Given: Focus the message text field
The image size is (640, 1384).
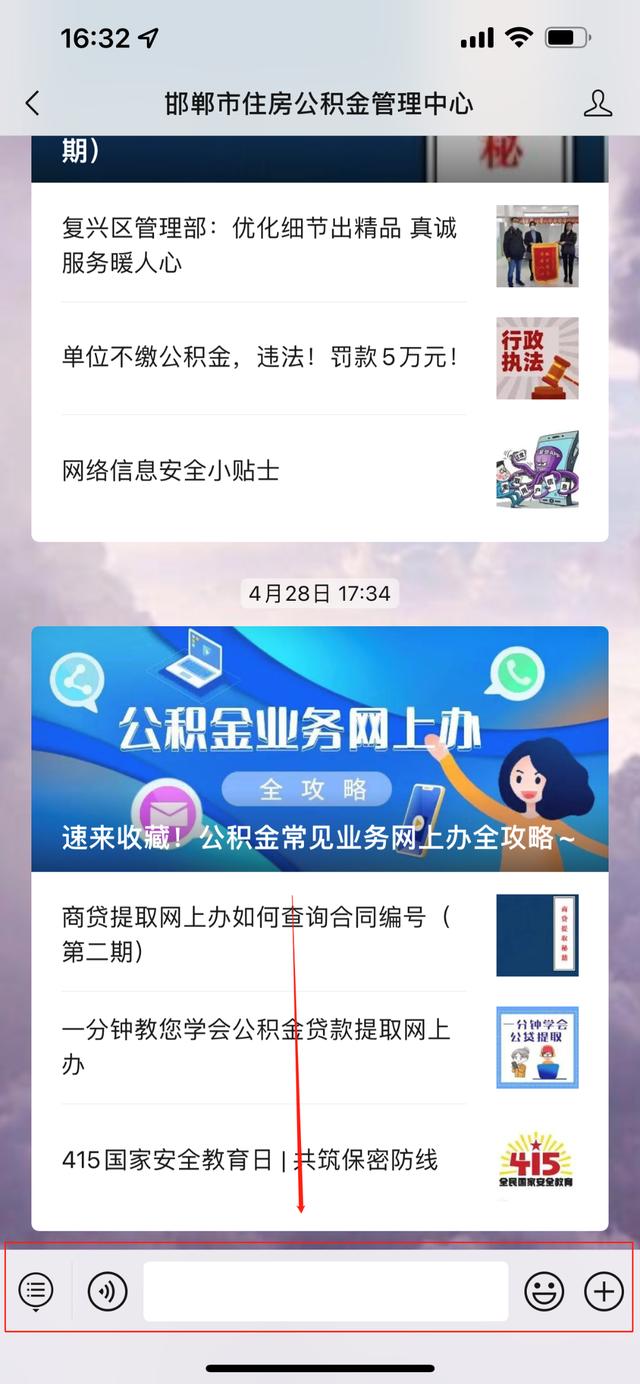Looking at the screenshot, I should 325,1292.
